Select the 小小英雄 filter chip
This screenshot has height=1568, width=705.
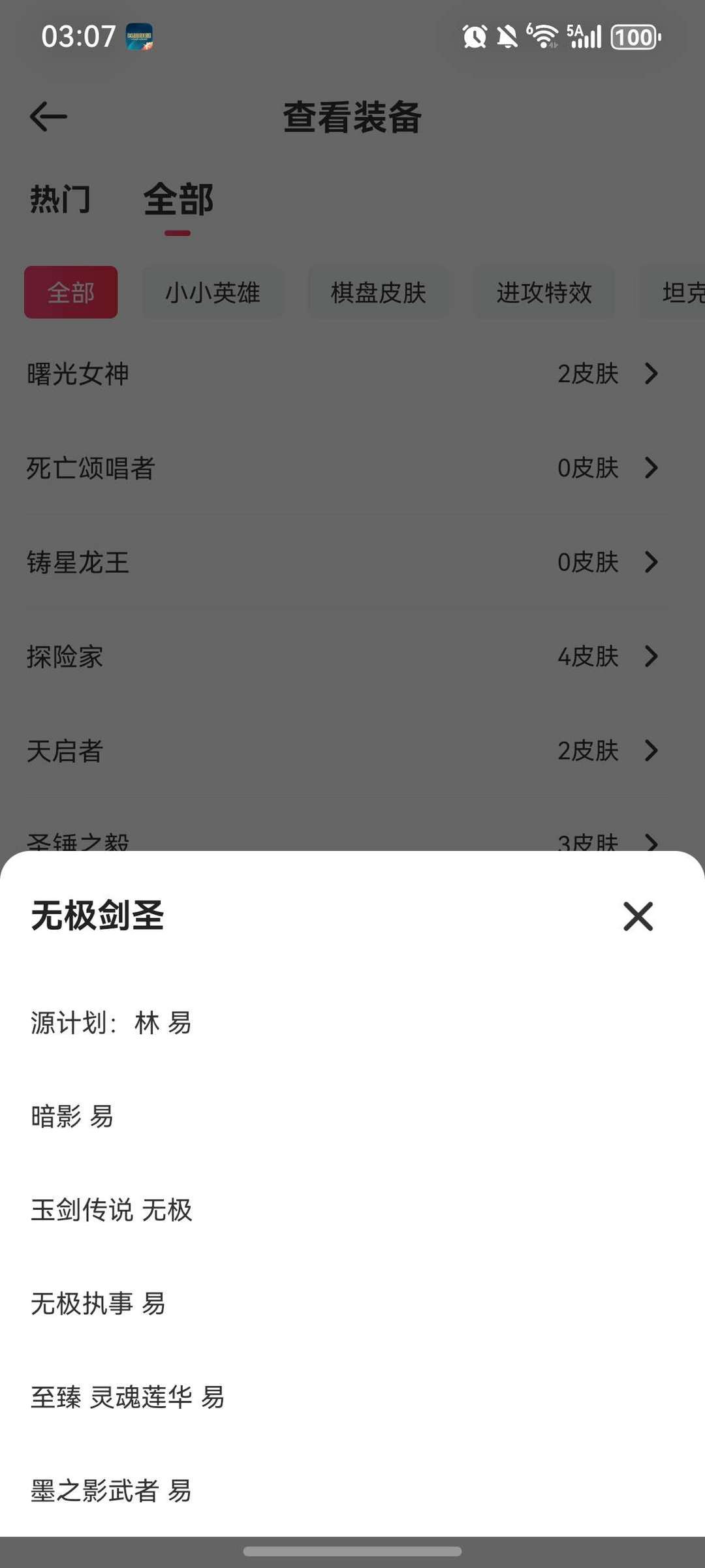click(213, 293)
